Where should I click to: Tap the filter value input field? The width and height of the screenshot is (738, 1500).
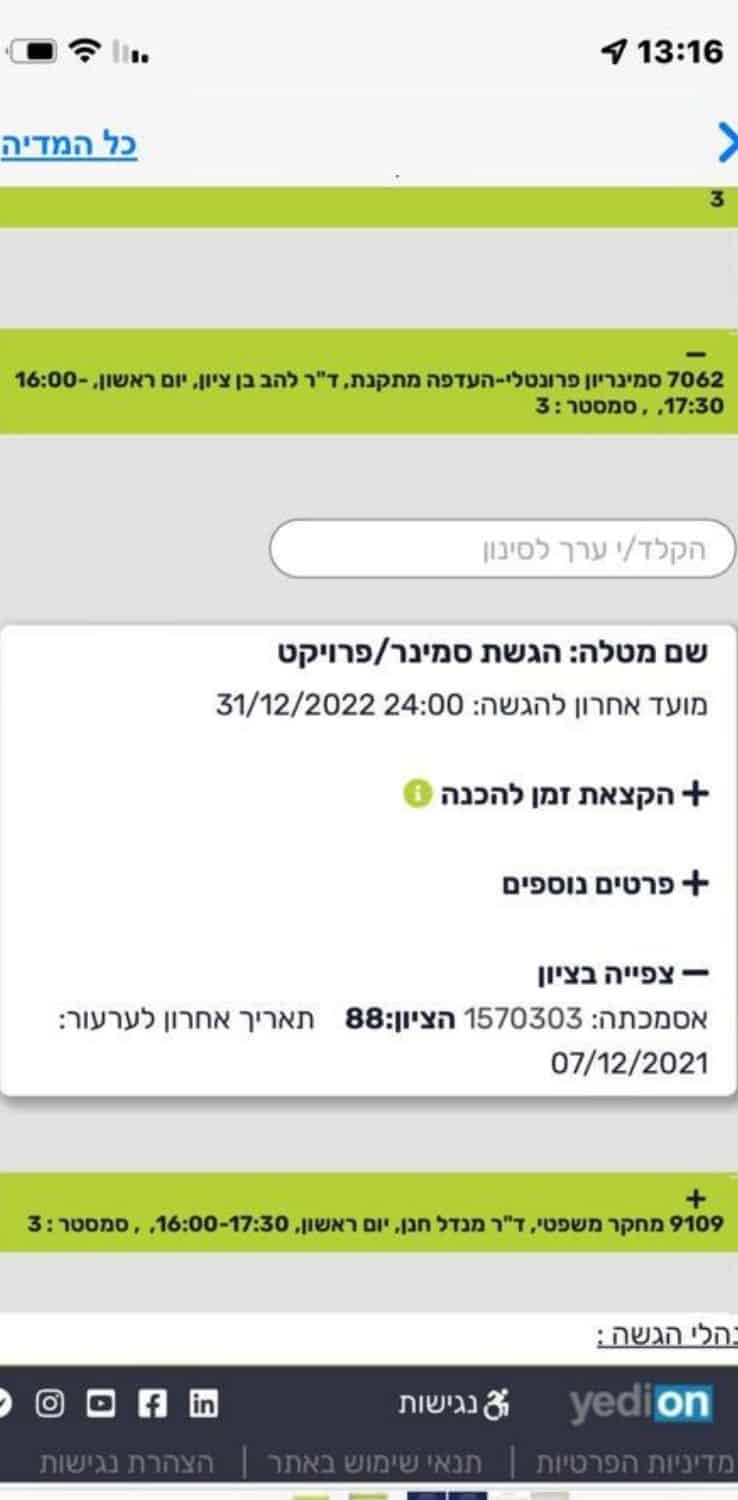click(503, 548)
